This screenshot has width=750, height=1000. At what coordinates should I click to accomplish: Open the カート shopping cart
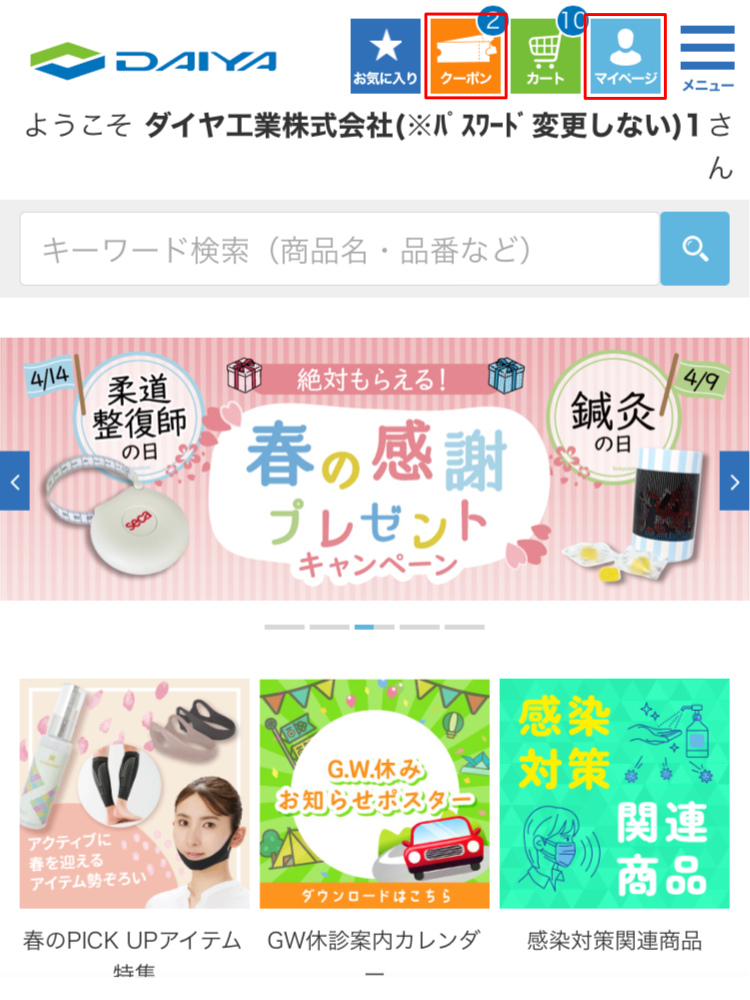click(x=545, y=57)
